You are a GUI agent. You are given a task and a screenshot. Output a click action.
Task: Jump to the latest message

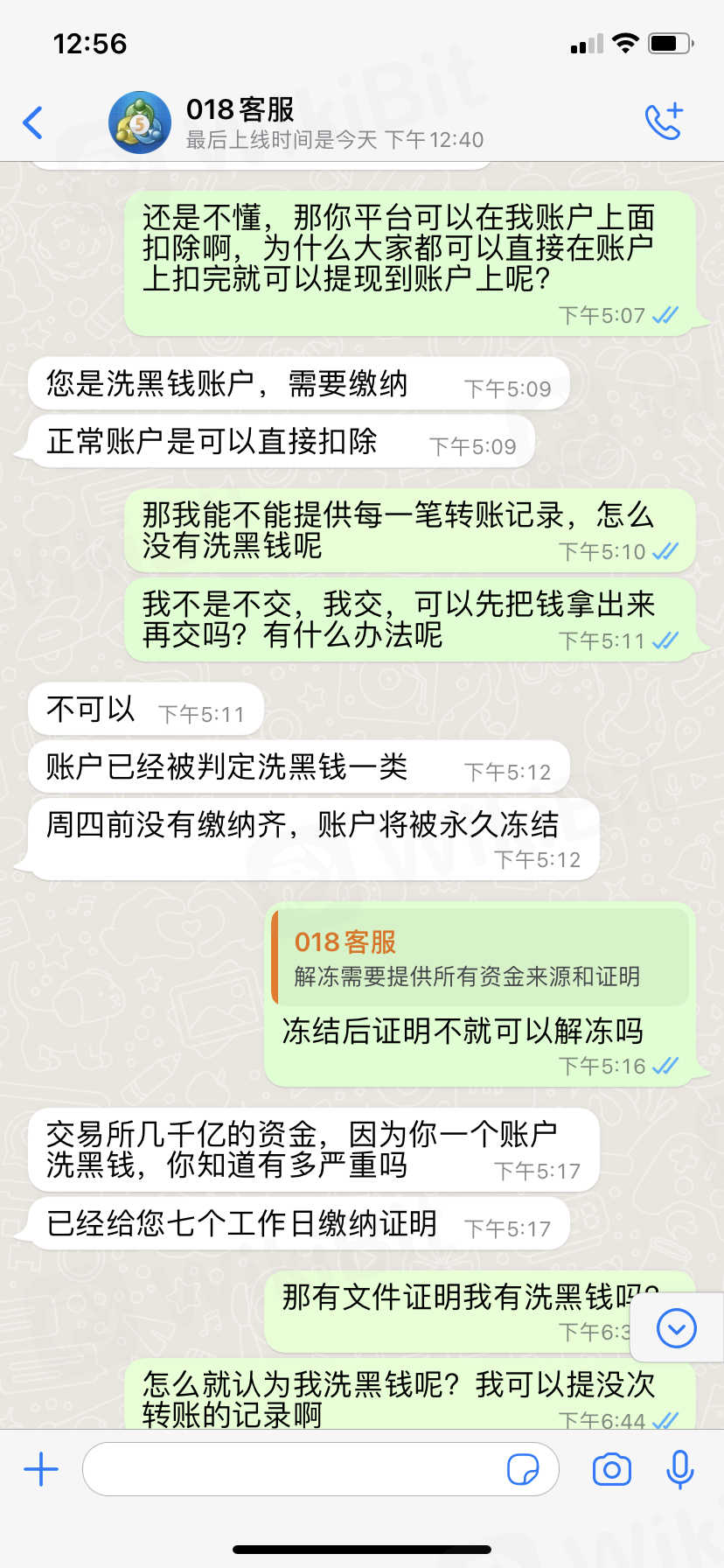(676, 1329)
